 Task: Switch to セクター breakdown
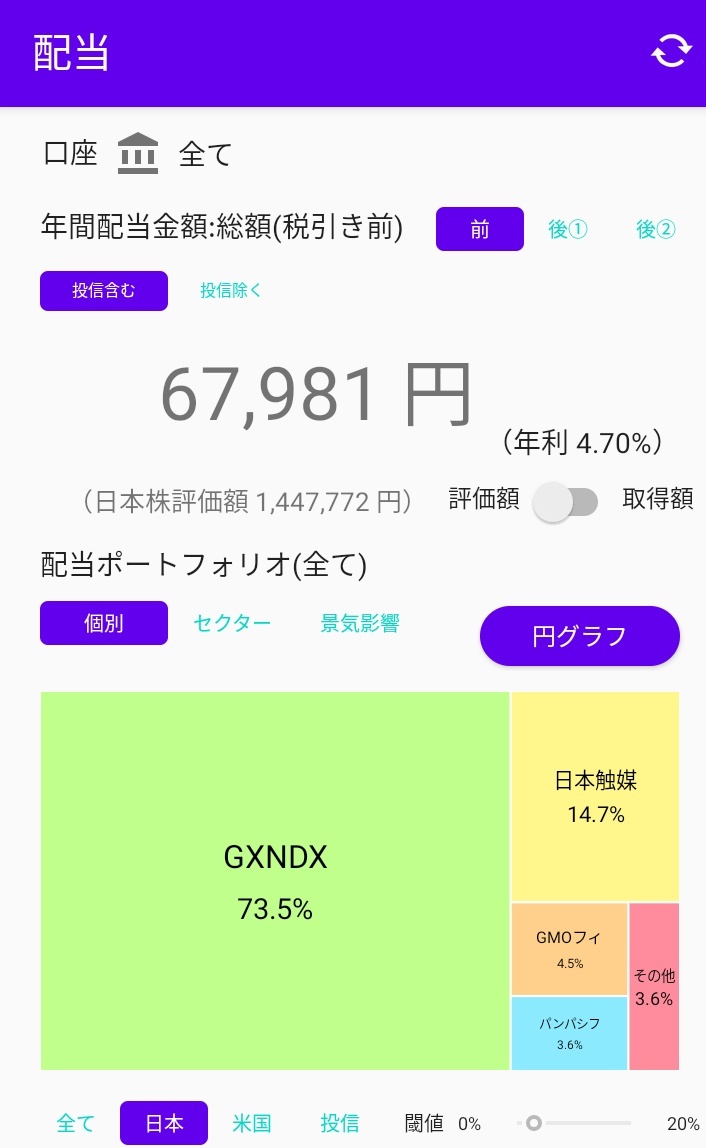[232, 623]
